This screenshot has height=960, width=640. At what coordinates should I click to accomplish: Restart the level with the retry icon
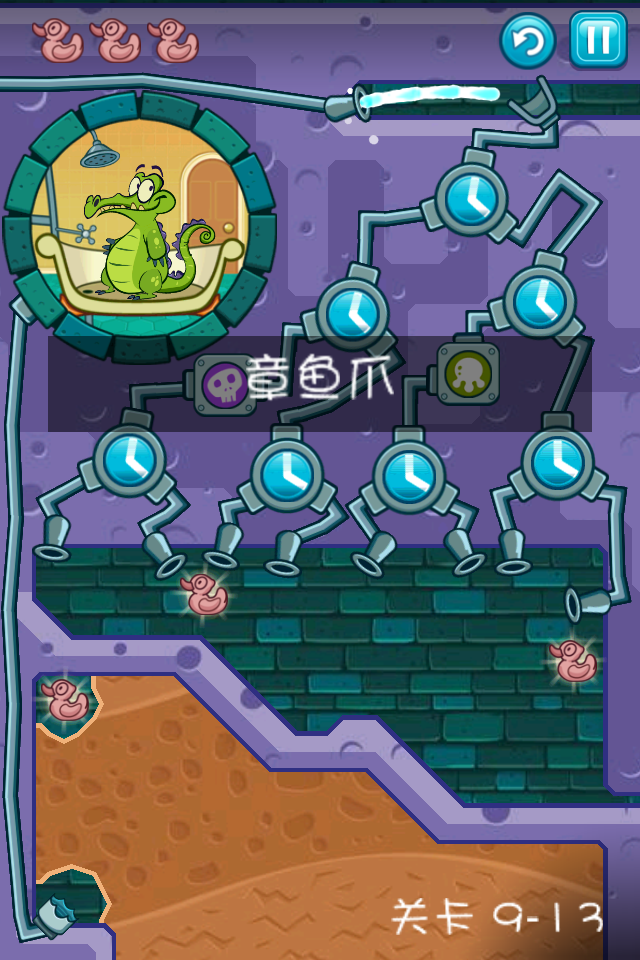pyautogui.click(x=527, y=41)
